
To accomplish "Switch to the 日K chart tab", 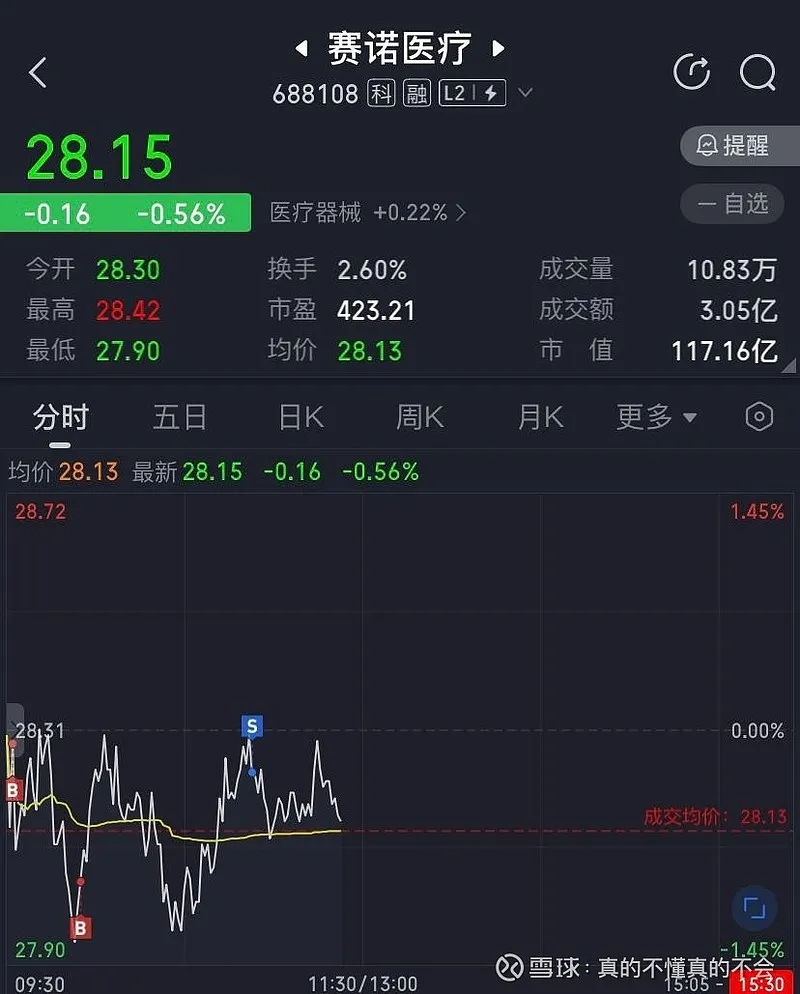I will point(301,417).
